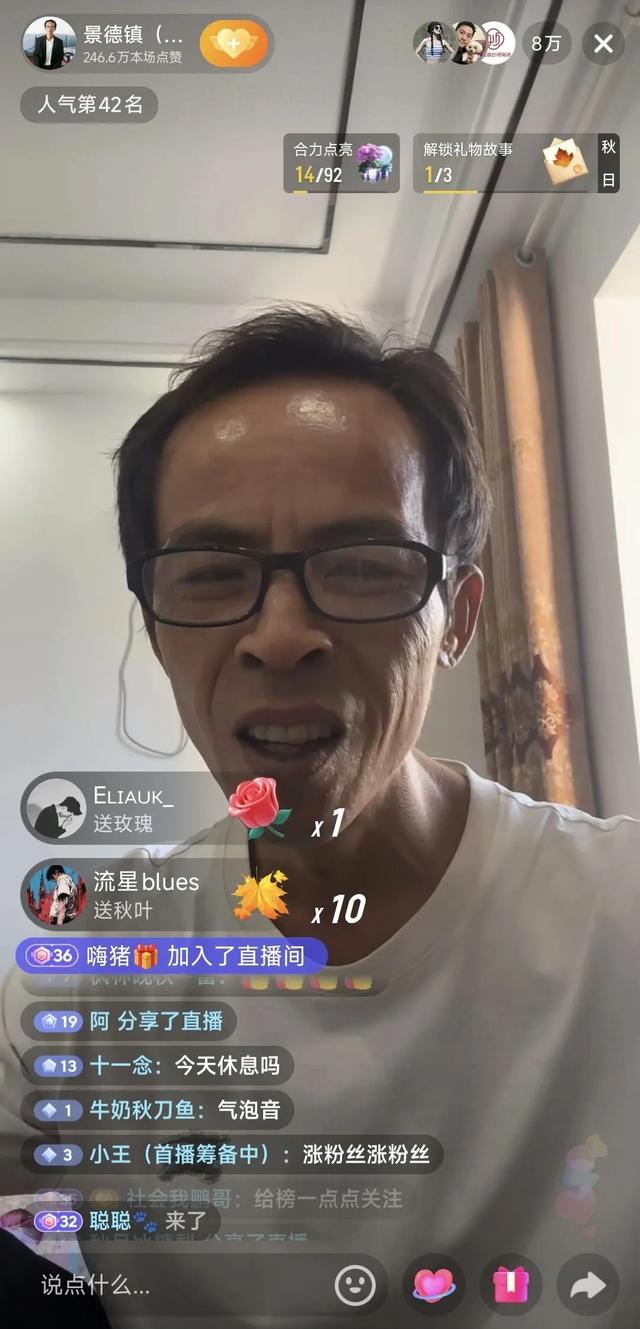
Task: Open the 合力点亮 activity card
Action: [341, 162]
